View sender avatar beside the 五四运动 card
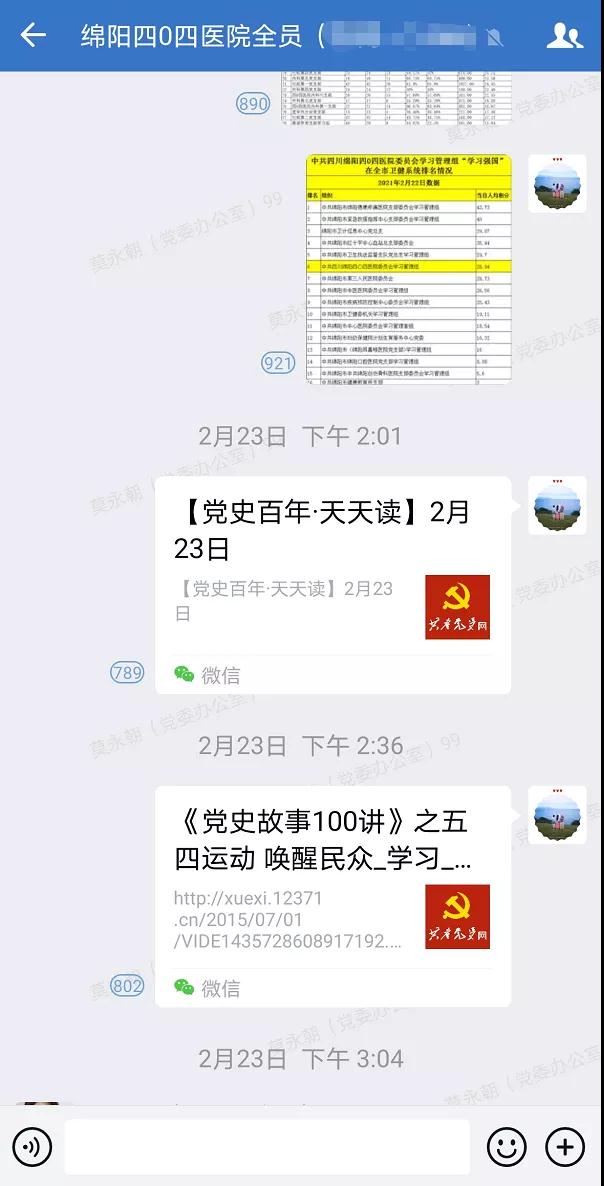 (x=557, y=815)
